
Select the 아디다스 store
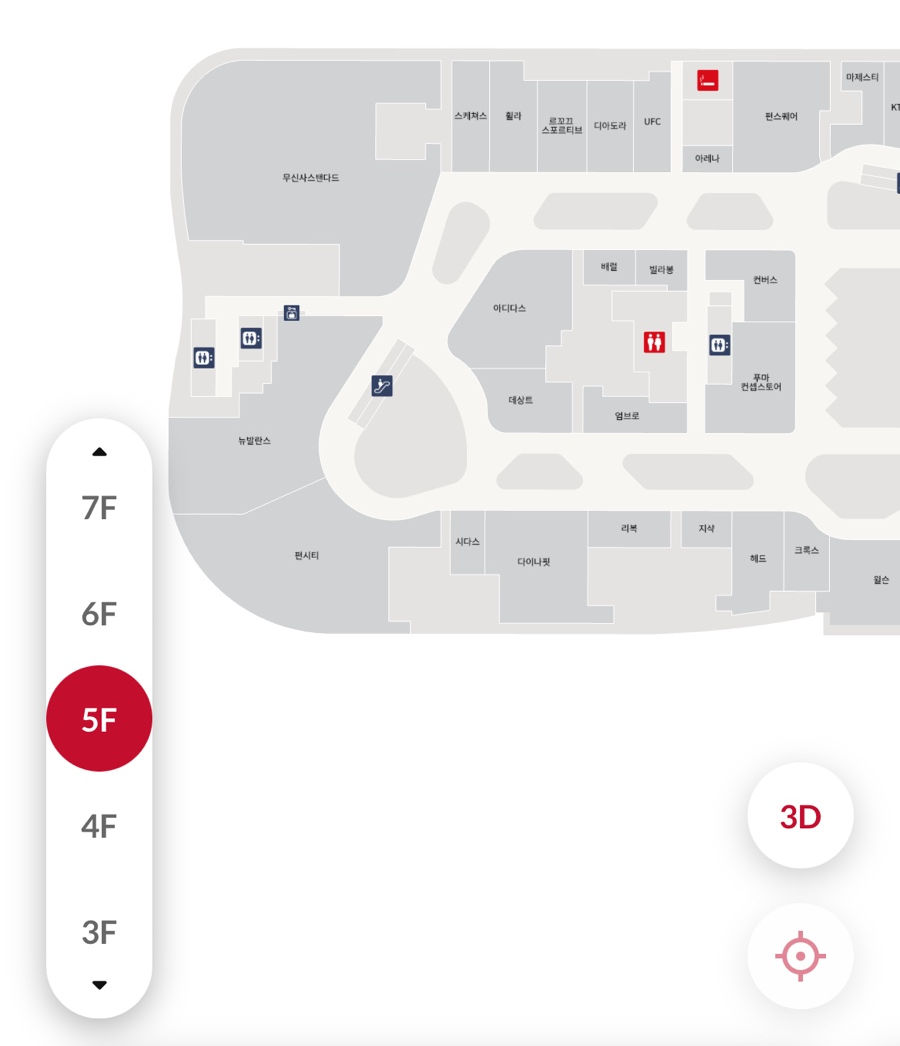[x=509, y=309]
